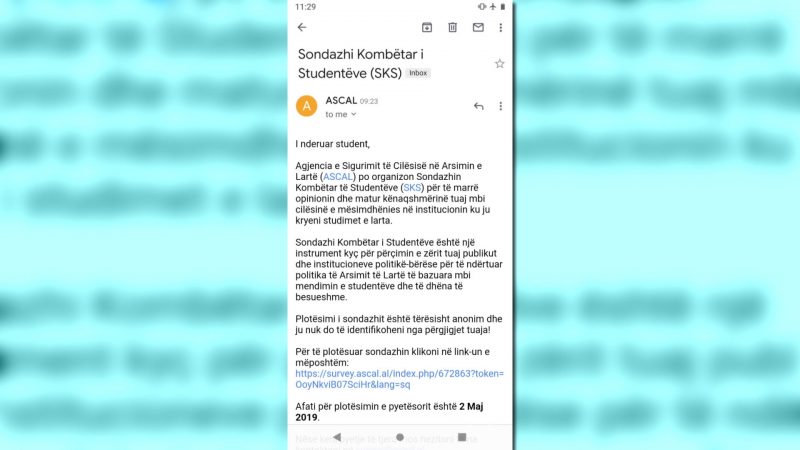Mark the email as unread
This screenshot has height=450, width=800.
[x=478, y=27]
